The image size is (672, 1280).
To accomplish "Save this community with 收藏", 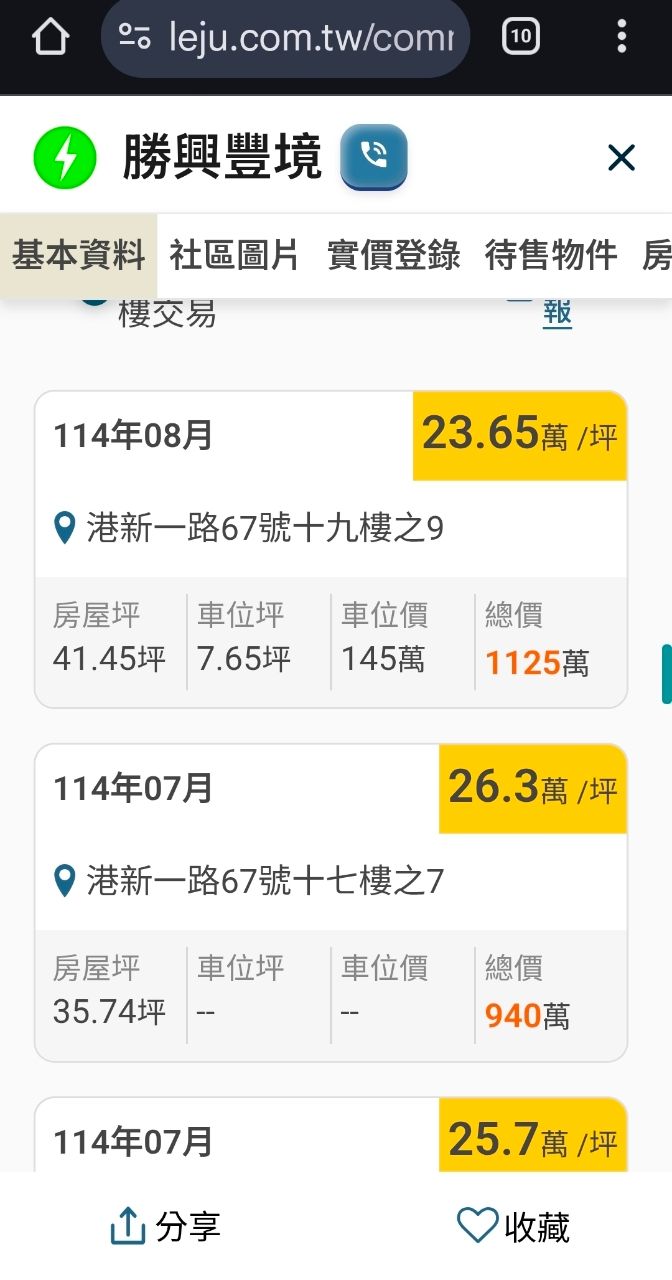I will 513,1226.
